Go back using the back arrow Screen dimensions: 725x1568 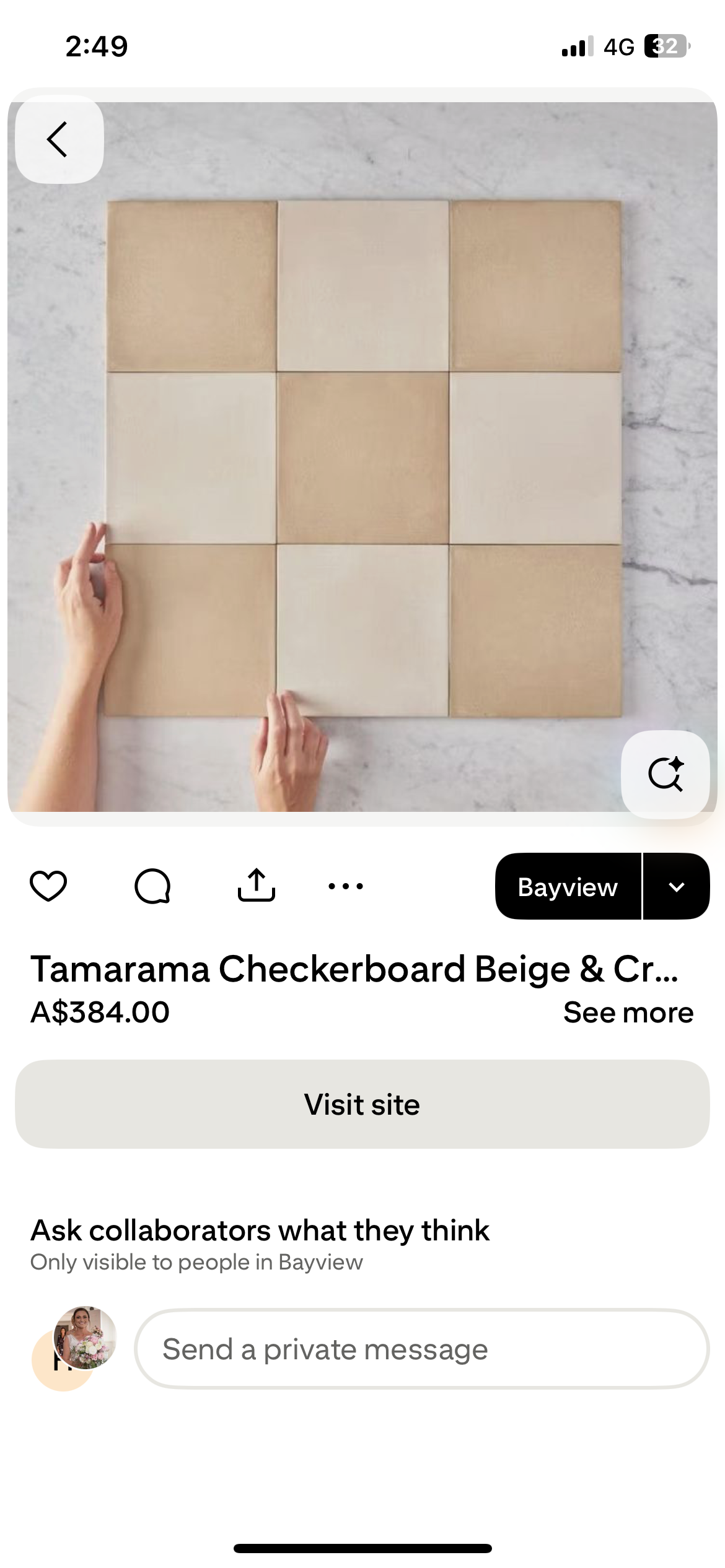[59, 139]
